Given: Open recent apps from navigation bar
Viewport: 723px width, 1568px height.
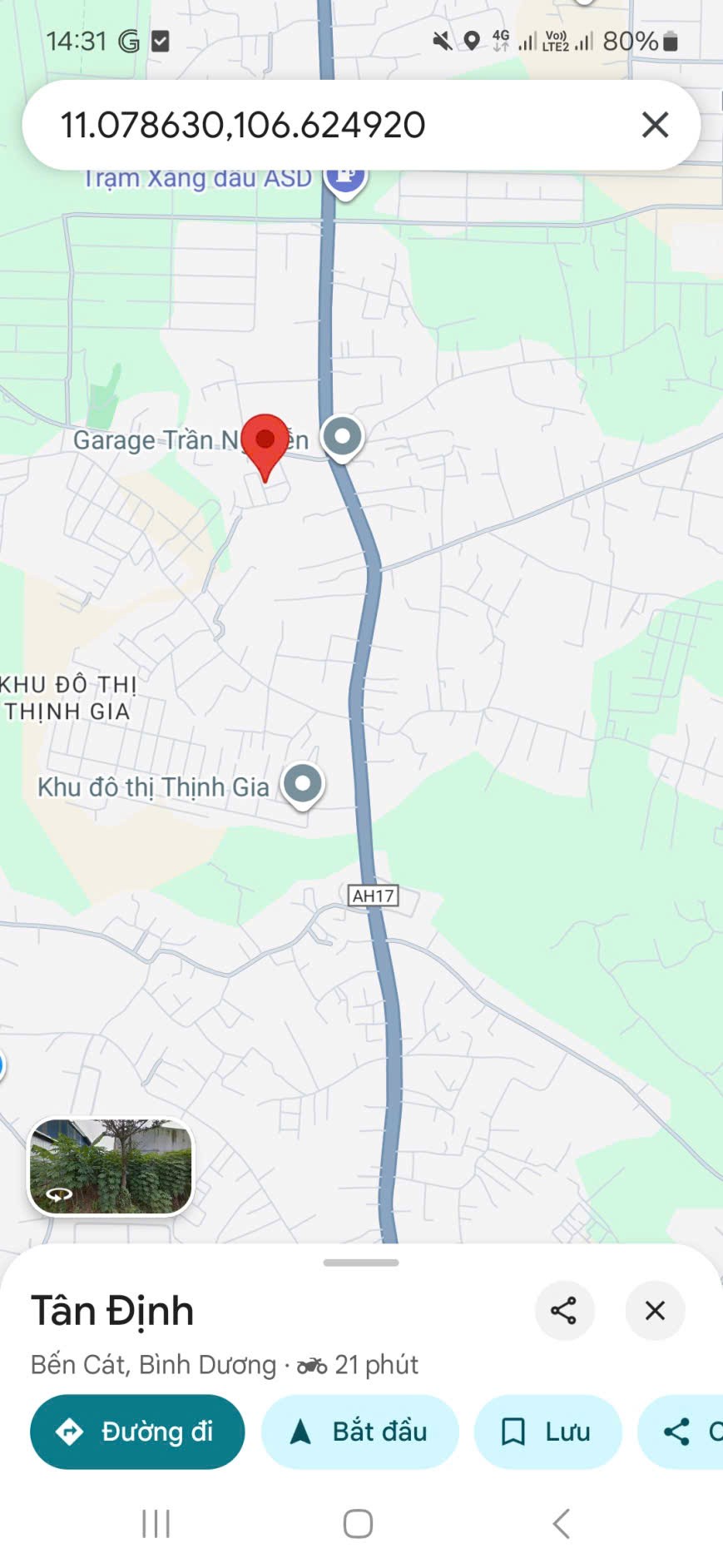Looking at the screenshot, I should pyautogui.click(x=156, y=1524).
